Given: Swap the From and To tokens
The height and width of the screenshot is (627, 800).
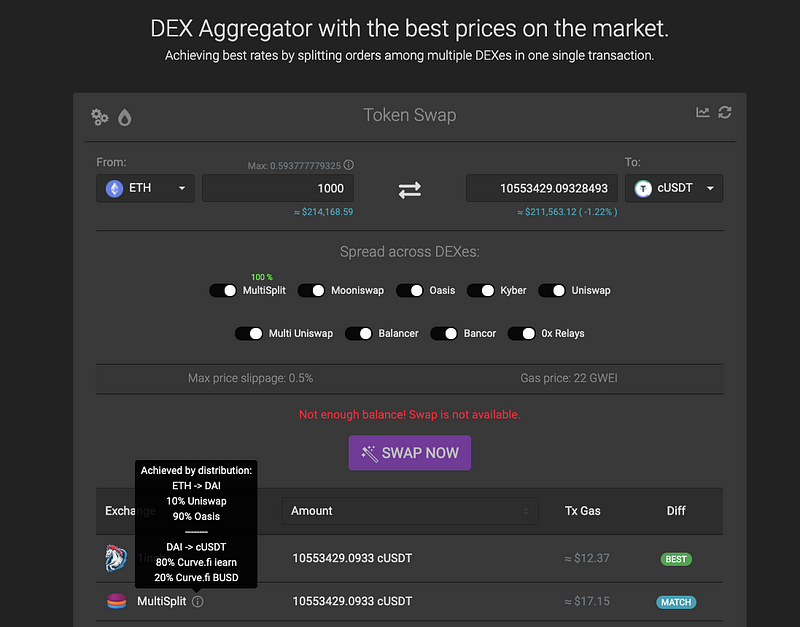Looking at the screenshot, I should tap(410, 189).
